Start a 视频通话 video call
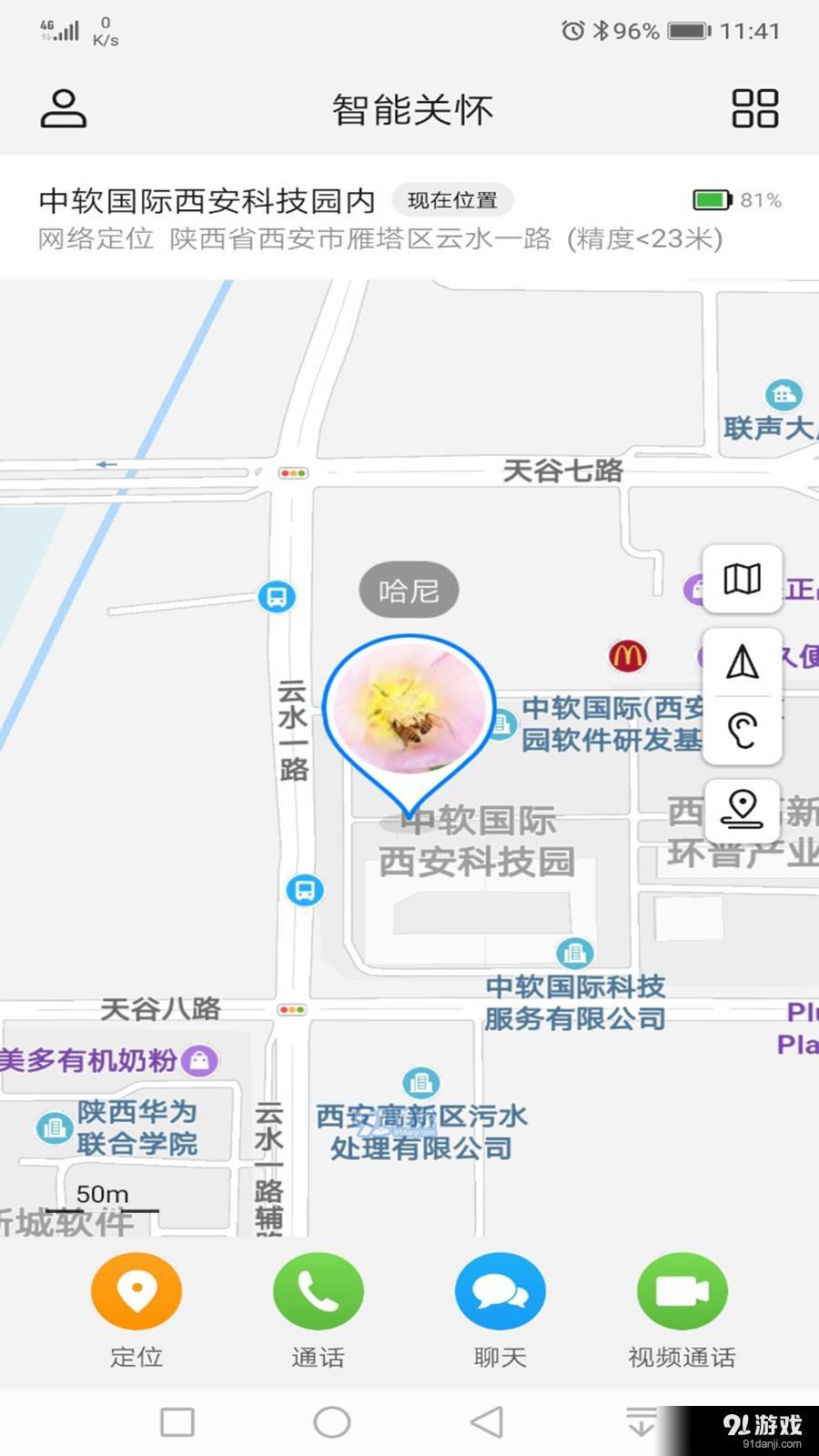Image resolution: width=819 pixels, height=1456 pixels. [682, 1290]
